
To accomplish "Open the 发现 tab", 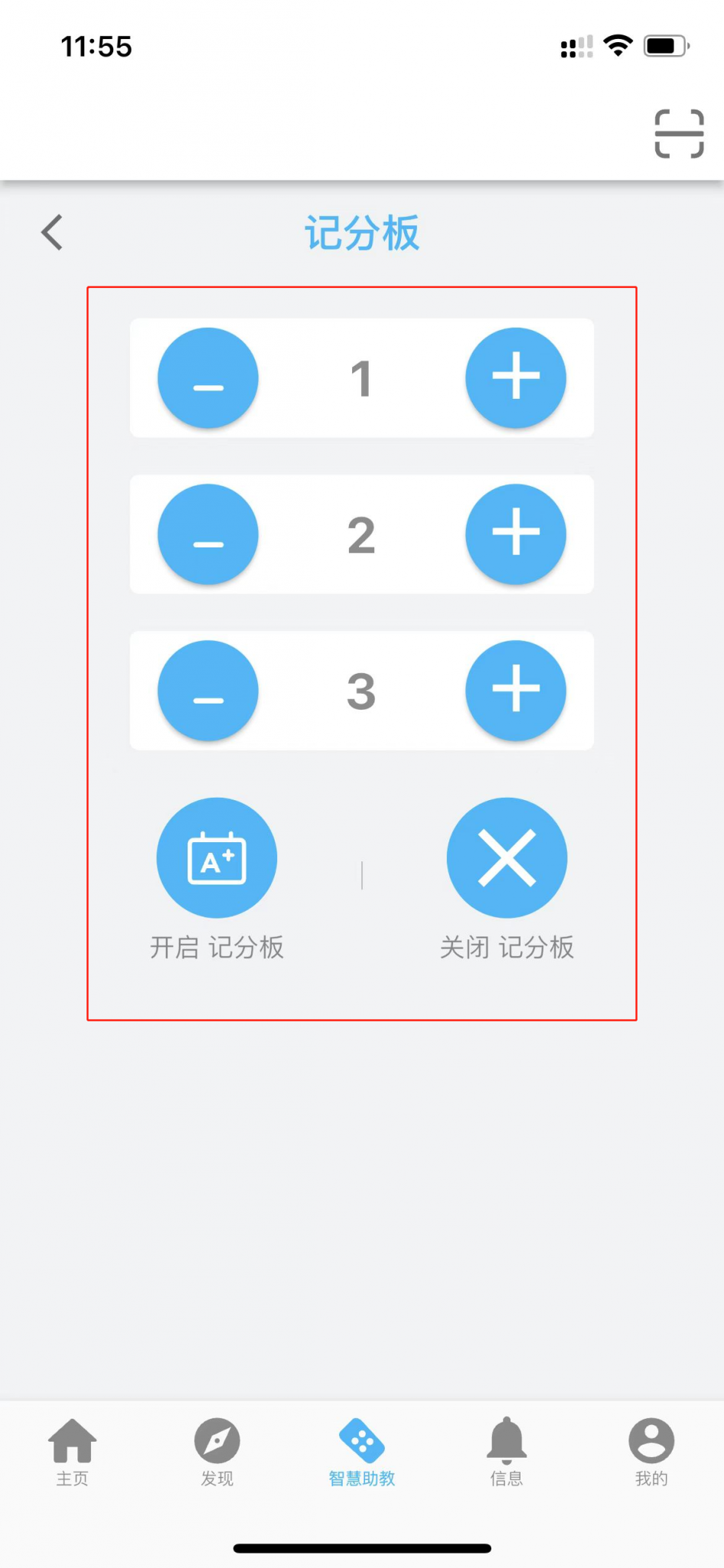I will pyautogui.click(x=217, y=1452).
